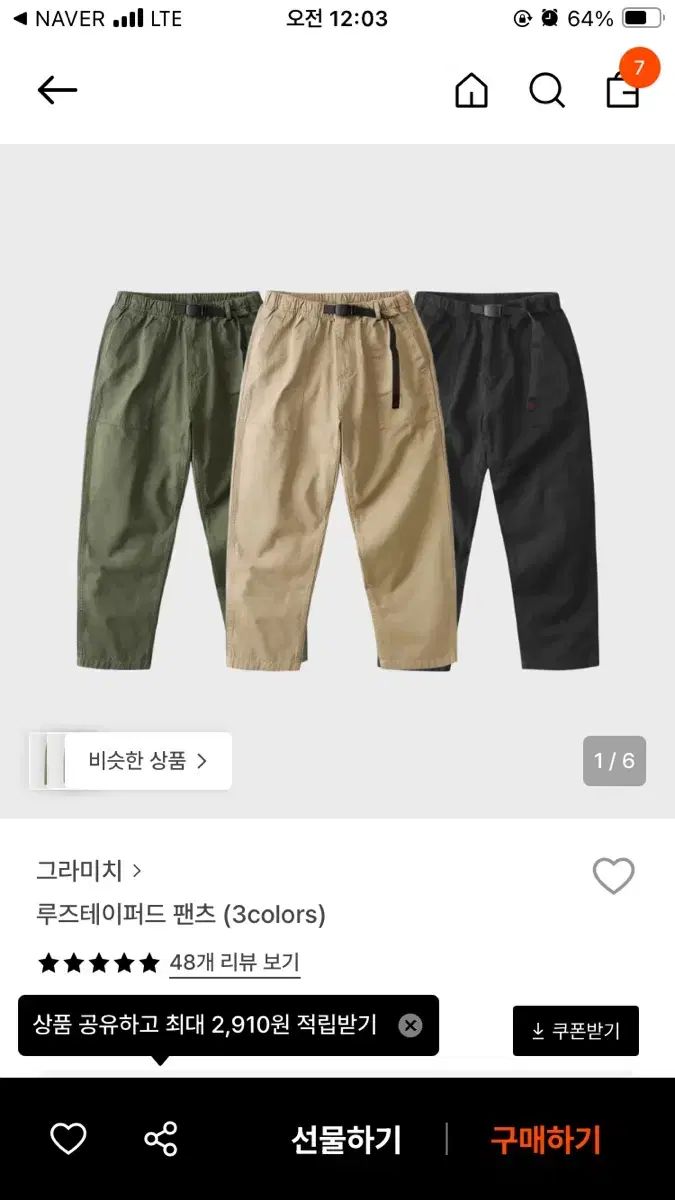Open the 그라미치 brand link
This screenshot has width=675, height=1200.
pos(89,870)
